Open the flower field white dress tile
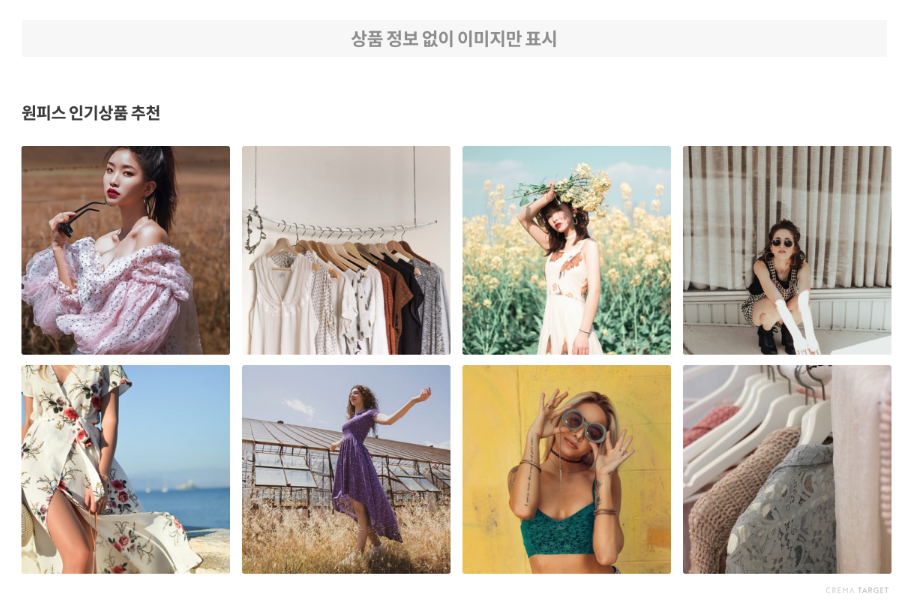Image resolution: width=907 pixels, height=607 pixels. (566, 250)
